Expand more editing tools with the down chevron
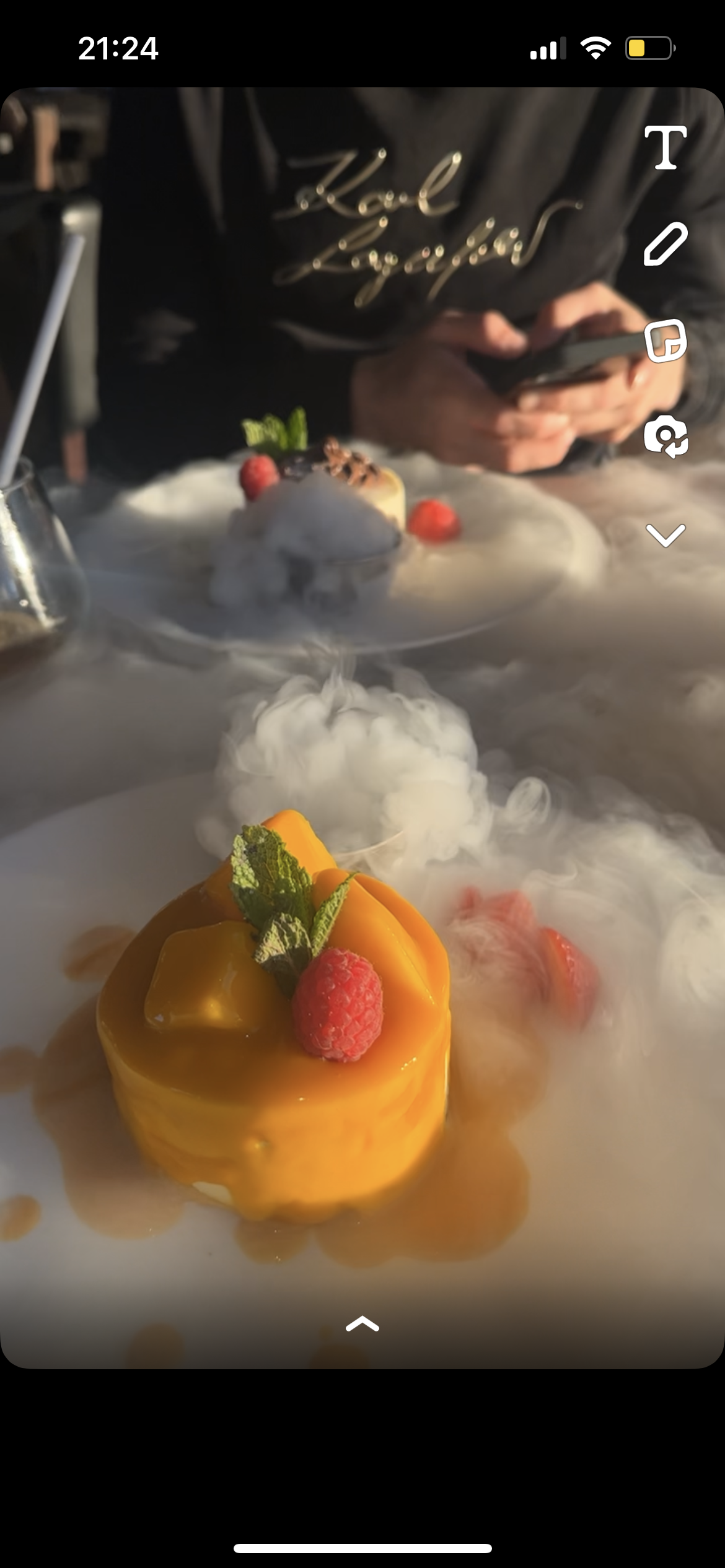The height and width of the screenshot is (1568, 725). [666, 536]
